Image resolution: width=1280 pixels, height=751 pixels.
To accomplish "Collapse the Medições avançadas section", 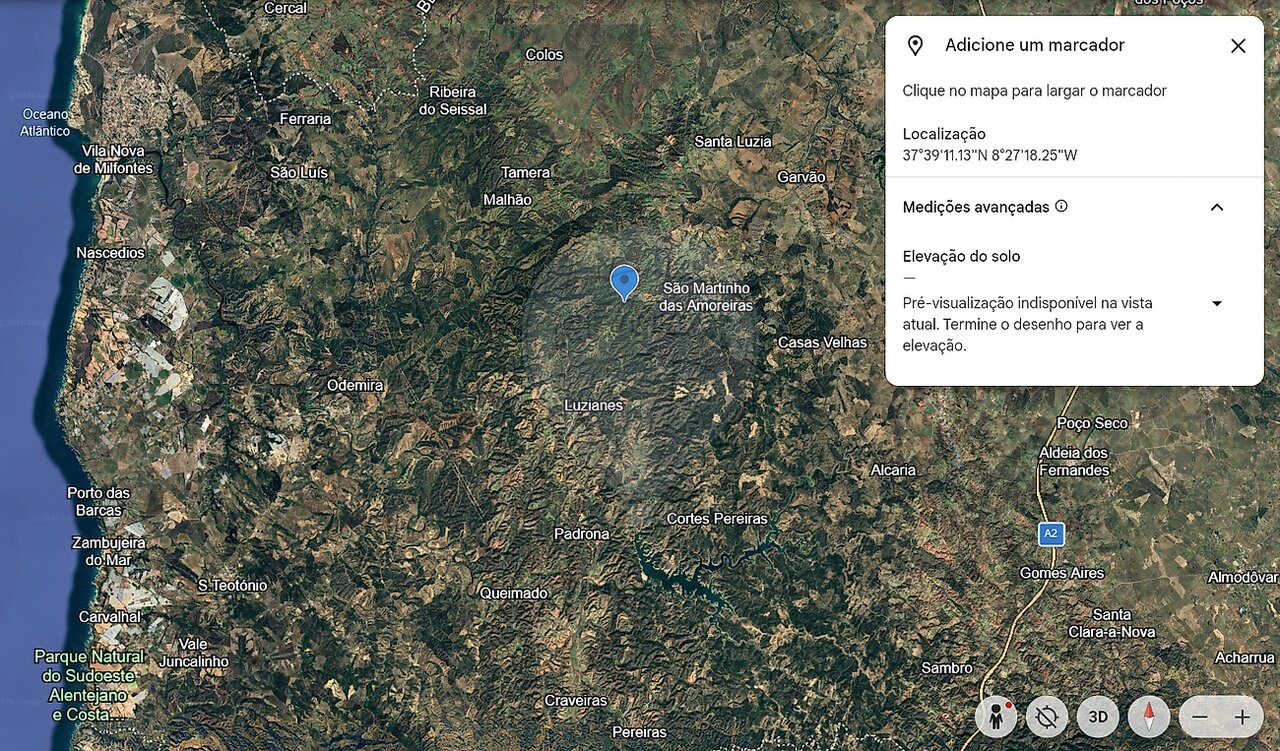I will pos(1217,207).
